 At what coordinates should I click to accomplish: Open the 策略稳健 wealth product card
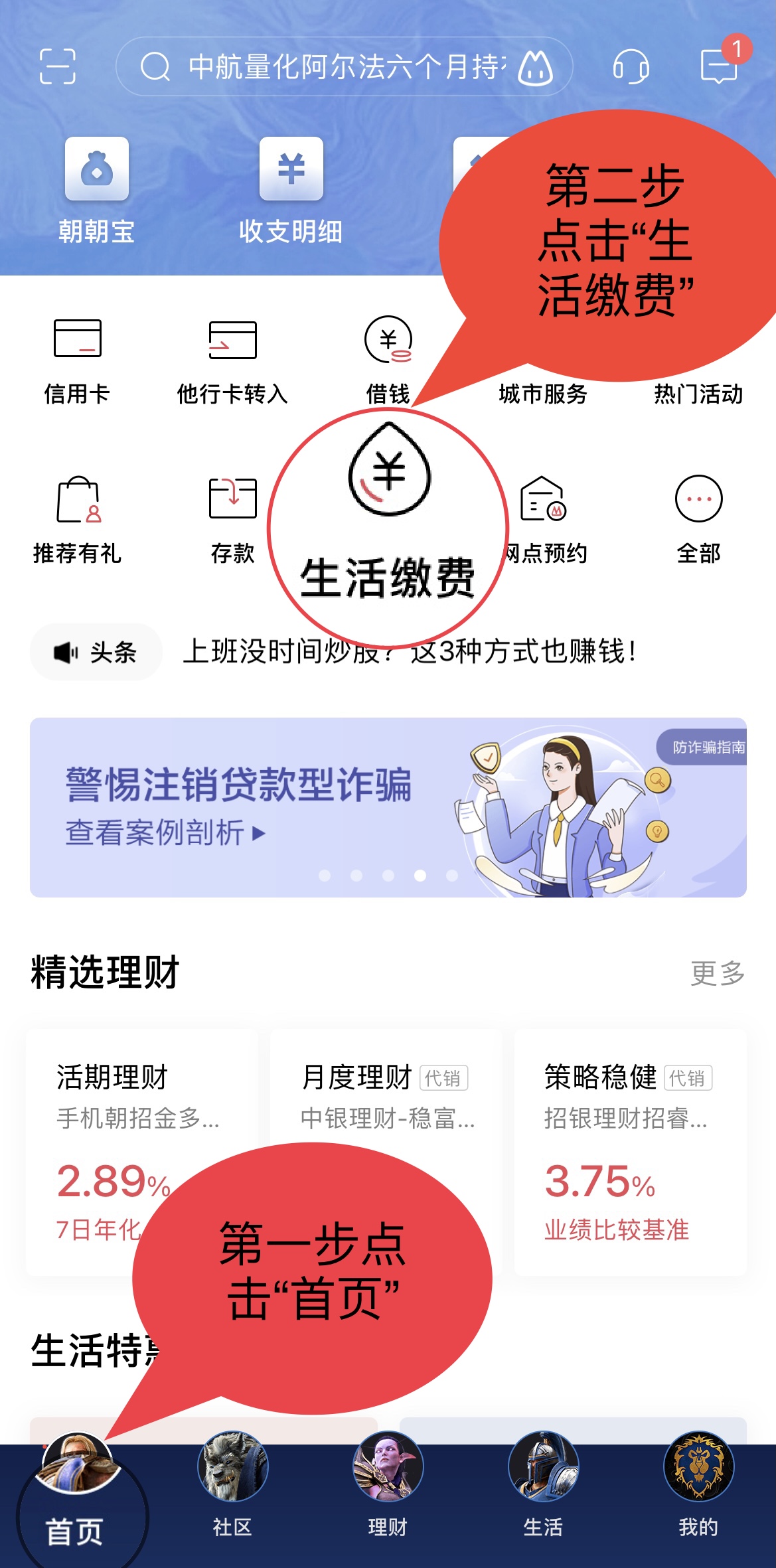[x=630, y=1152]
